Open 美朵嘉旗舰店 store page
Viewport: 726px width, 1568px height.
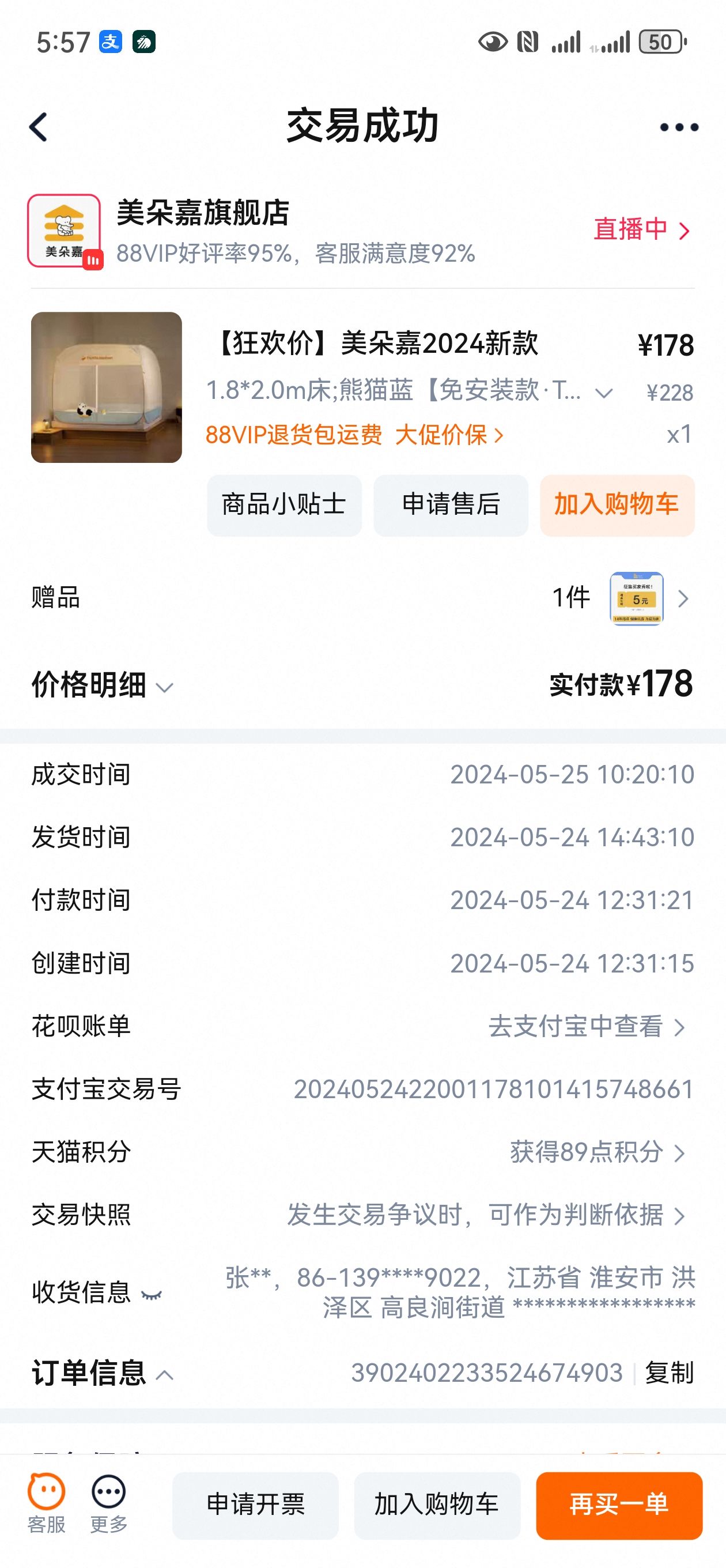click(202, 213)
